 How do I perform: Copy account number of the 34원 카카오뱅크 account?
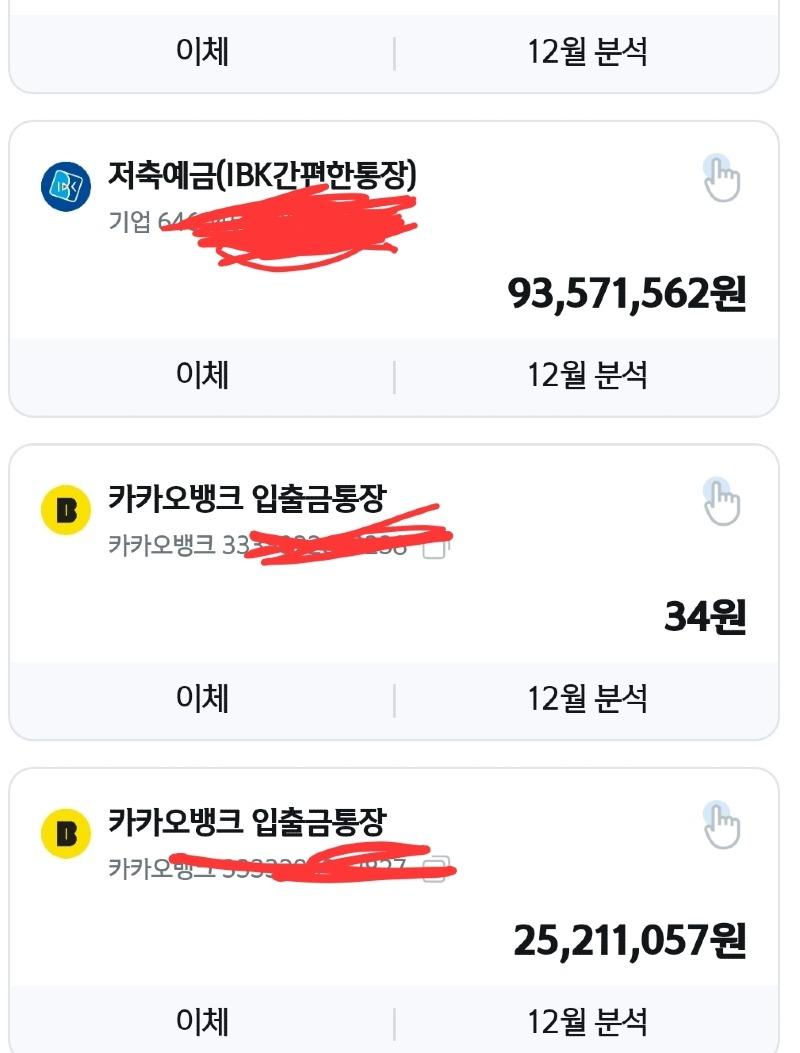(x=433, y=547)
